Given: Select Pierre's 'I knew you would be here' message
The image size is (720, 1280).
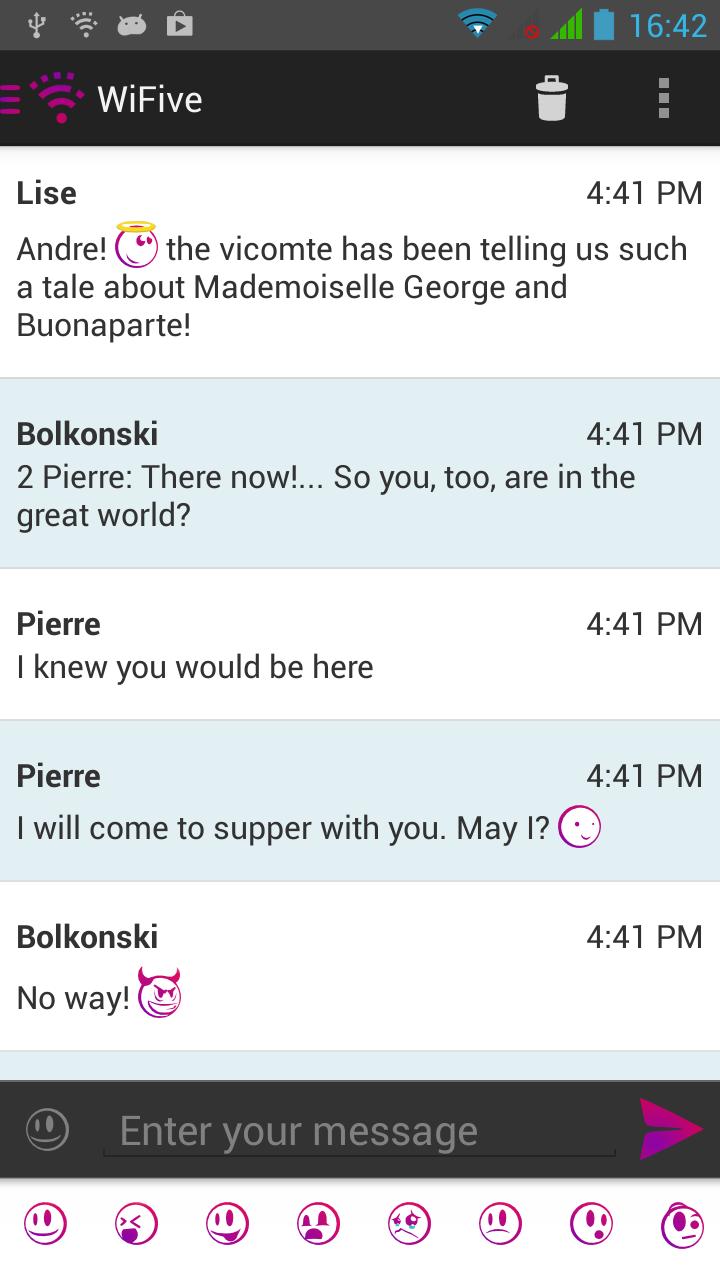Looking at the screenshot, I should 360,645.
